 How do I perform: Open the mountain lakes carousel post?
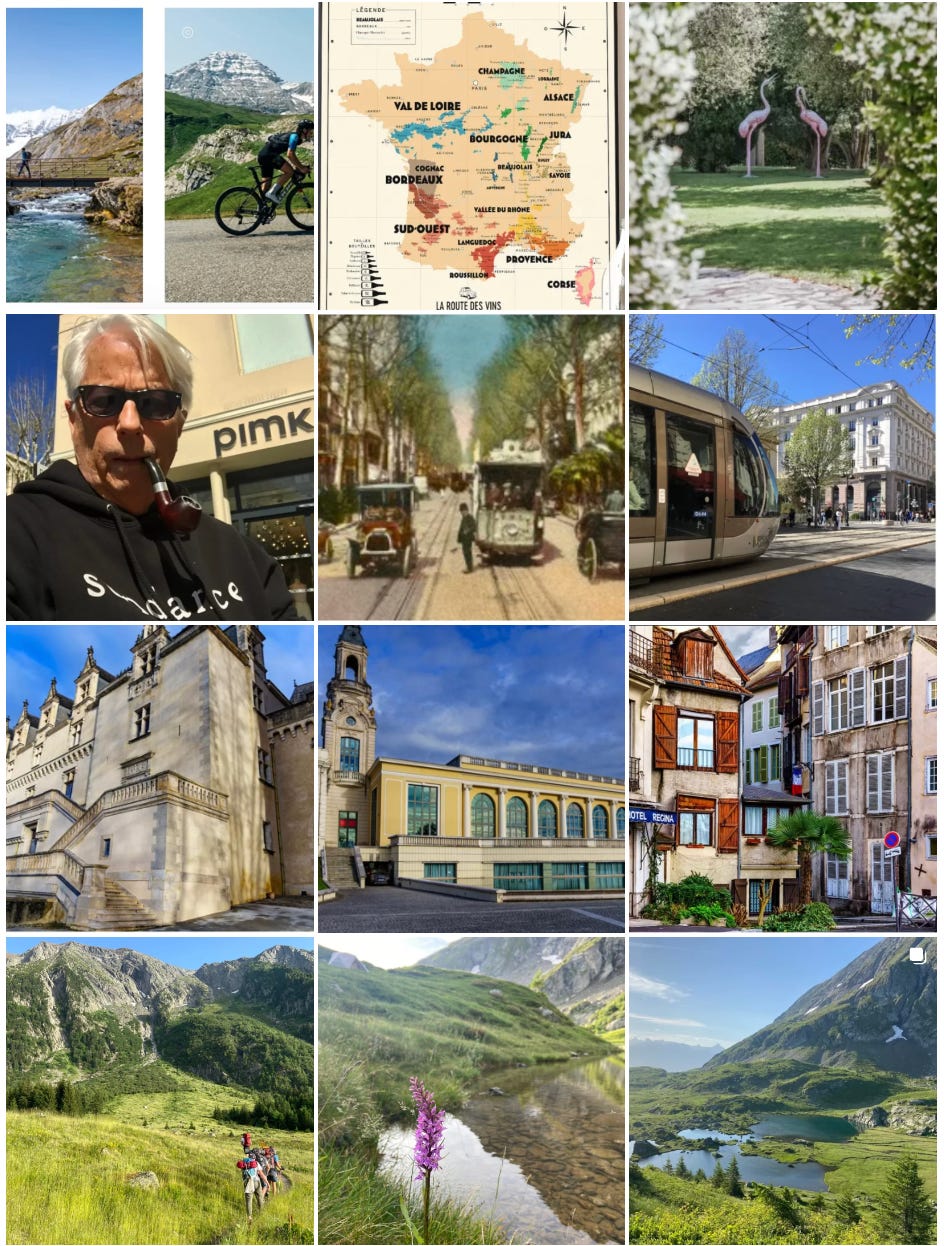point(782,1090)
